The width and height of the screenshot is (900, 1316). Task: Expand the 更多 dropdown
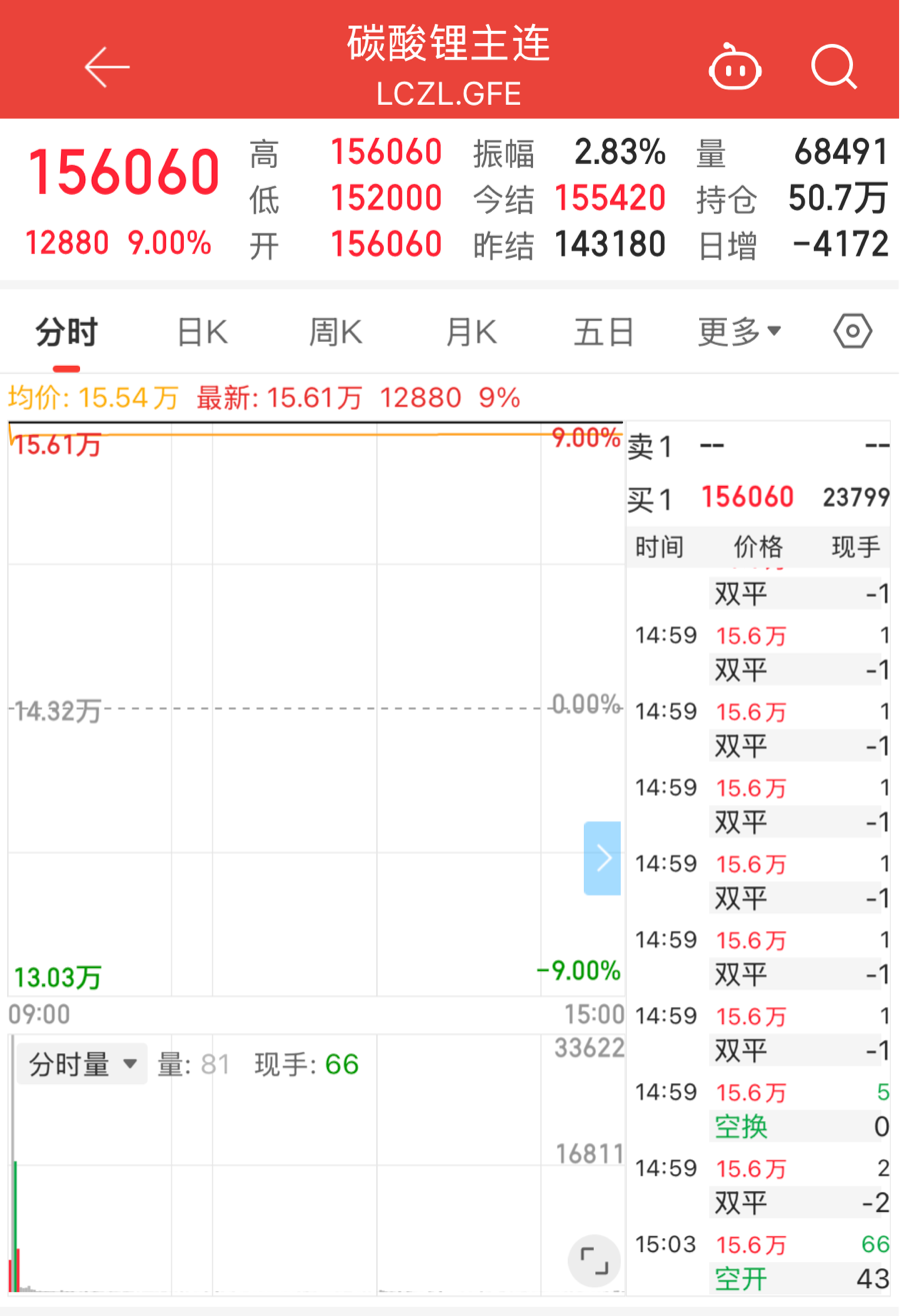click(x=739, y=332)
